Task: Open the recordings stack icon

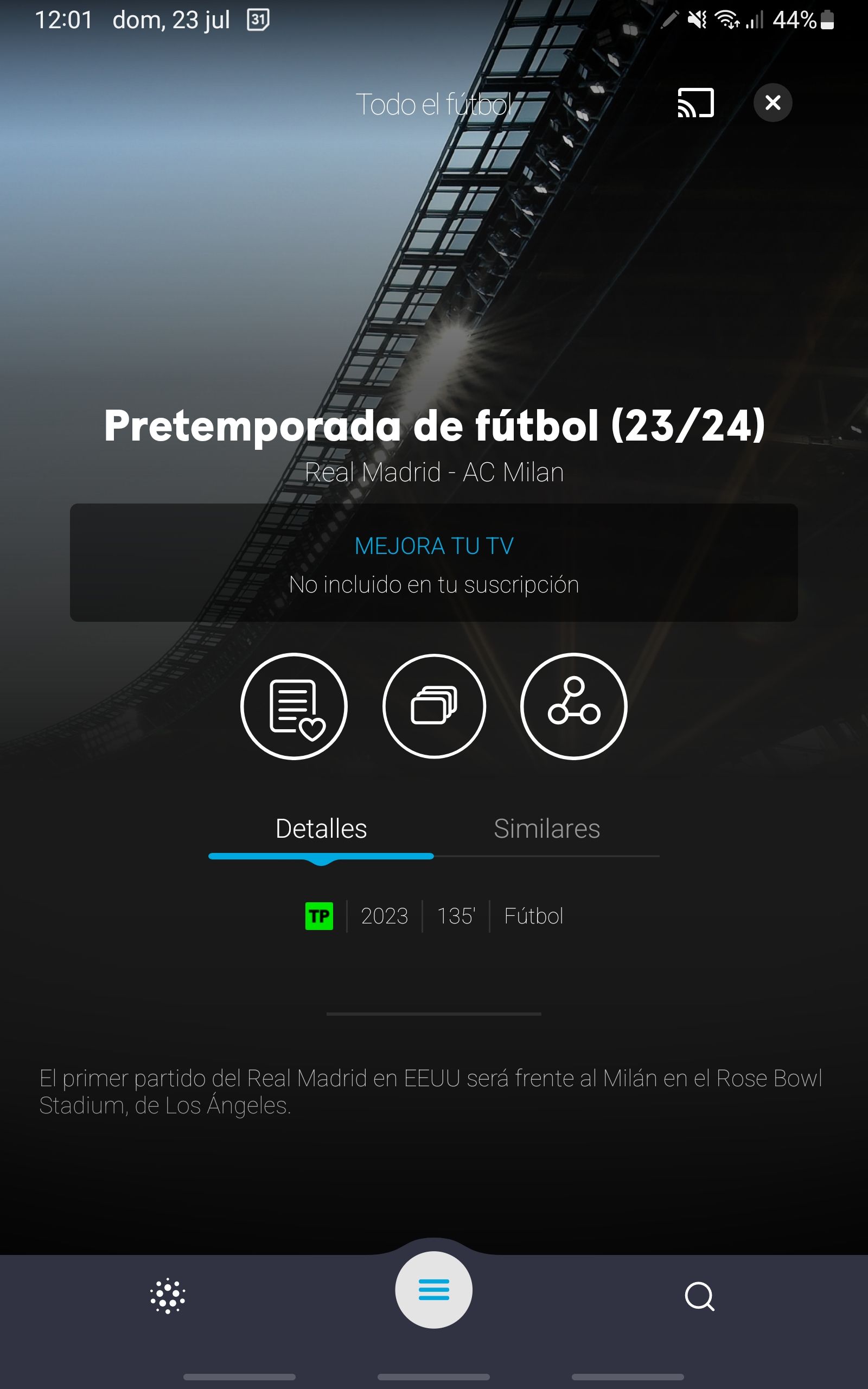Action: [433, 707]
